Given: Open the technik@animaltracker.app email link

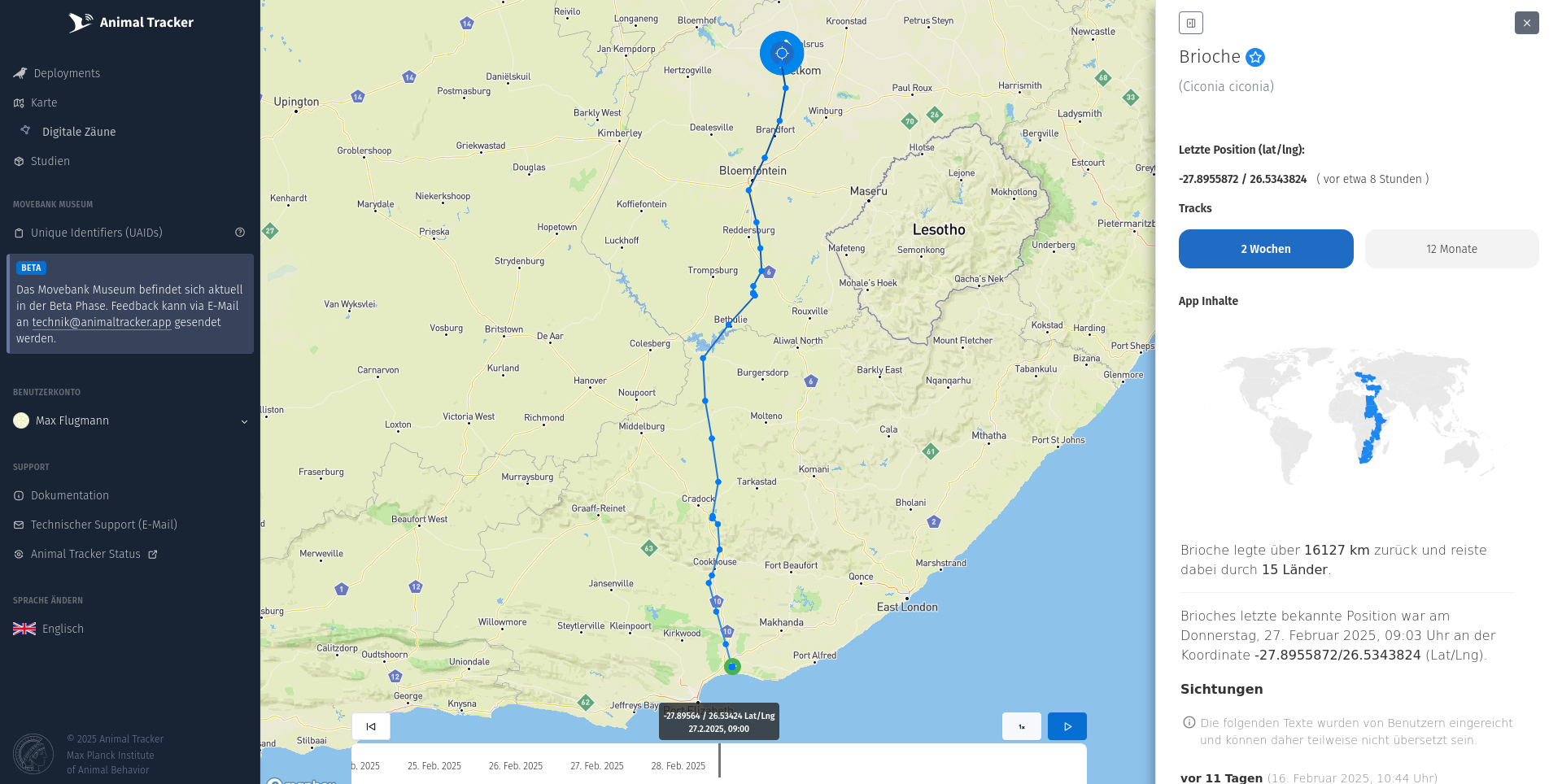Looking at the screenshot, I should pyautogui.click(x=102, y=322).
